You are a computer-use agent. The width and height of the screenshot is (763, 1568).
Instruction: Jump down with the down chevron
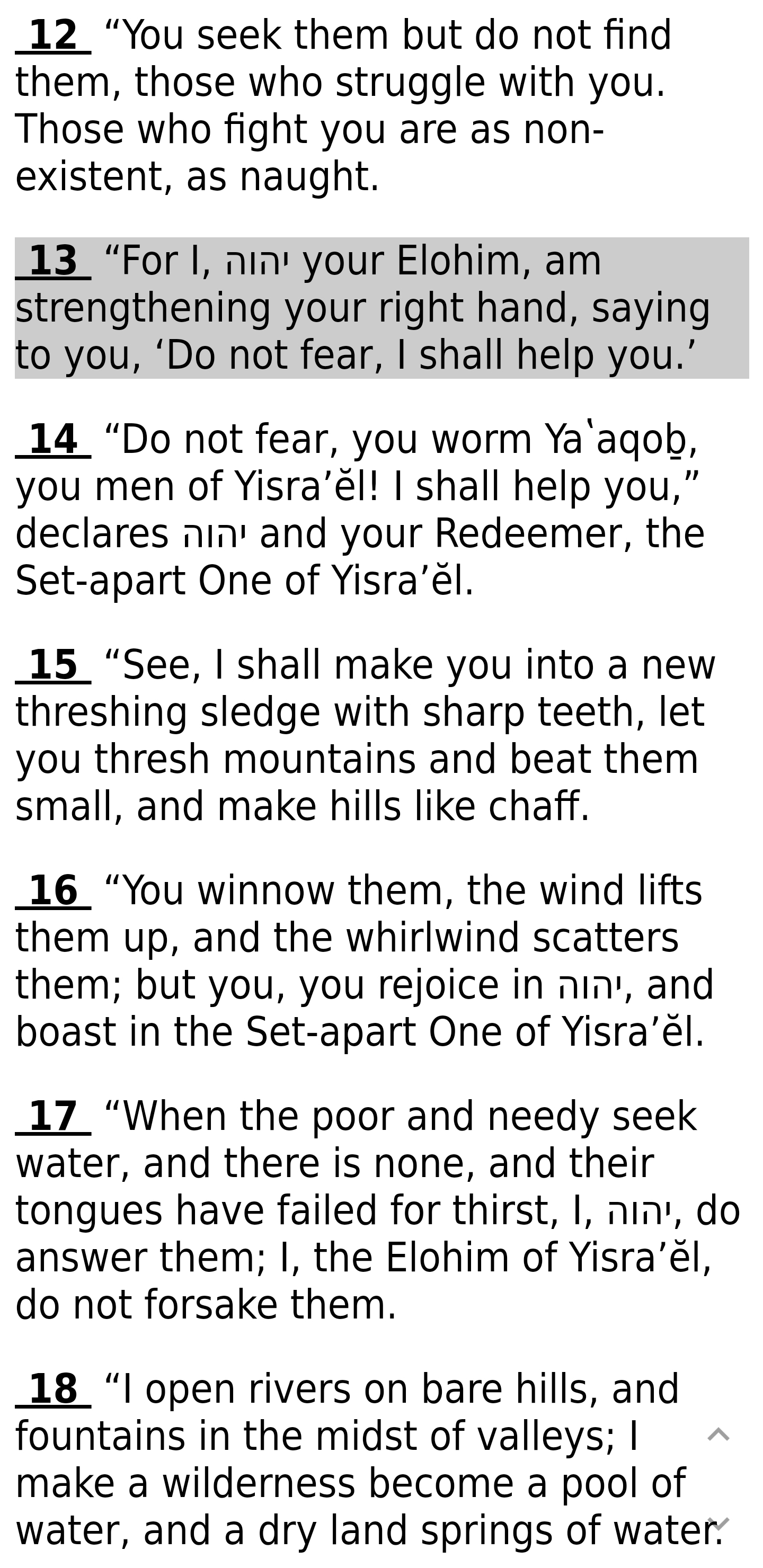pos(718,1524)
